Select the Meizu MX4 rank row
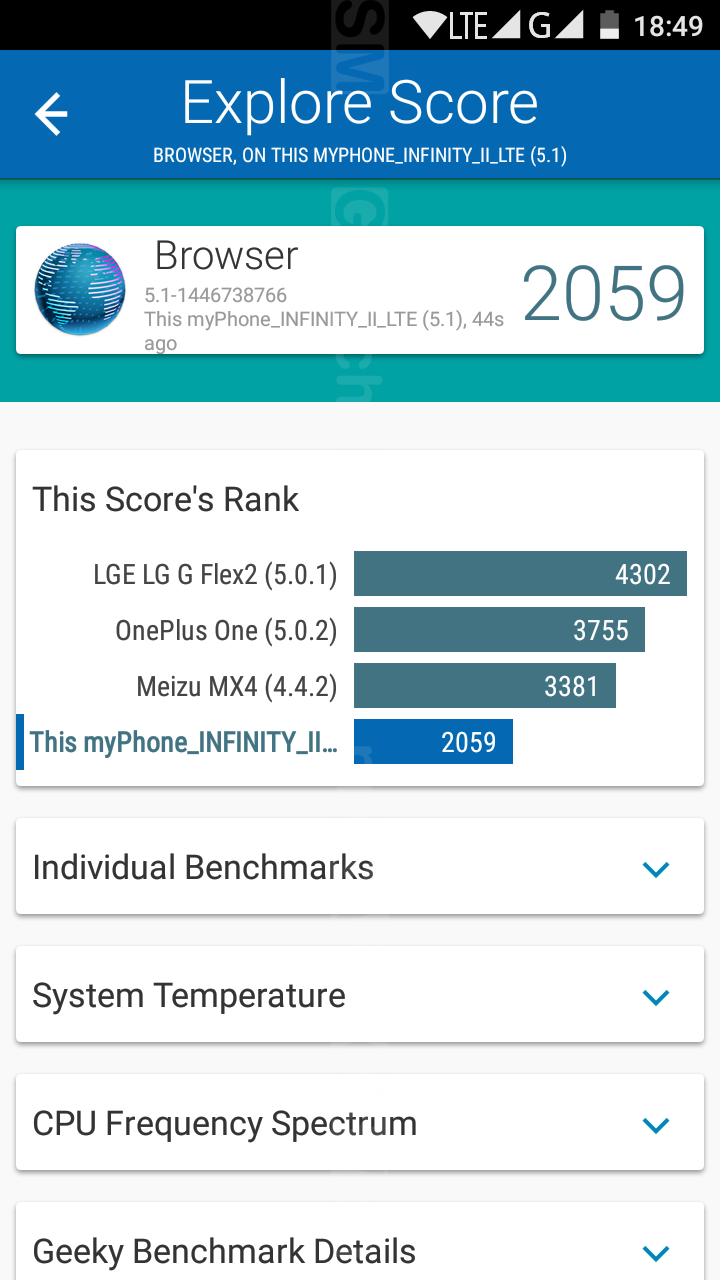This screenshot has height=1280, width=720. 360,686
